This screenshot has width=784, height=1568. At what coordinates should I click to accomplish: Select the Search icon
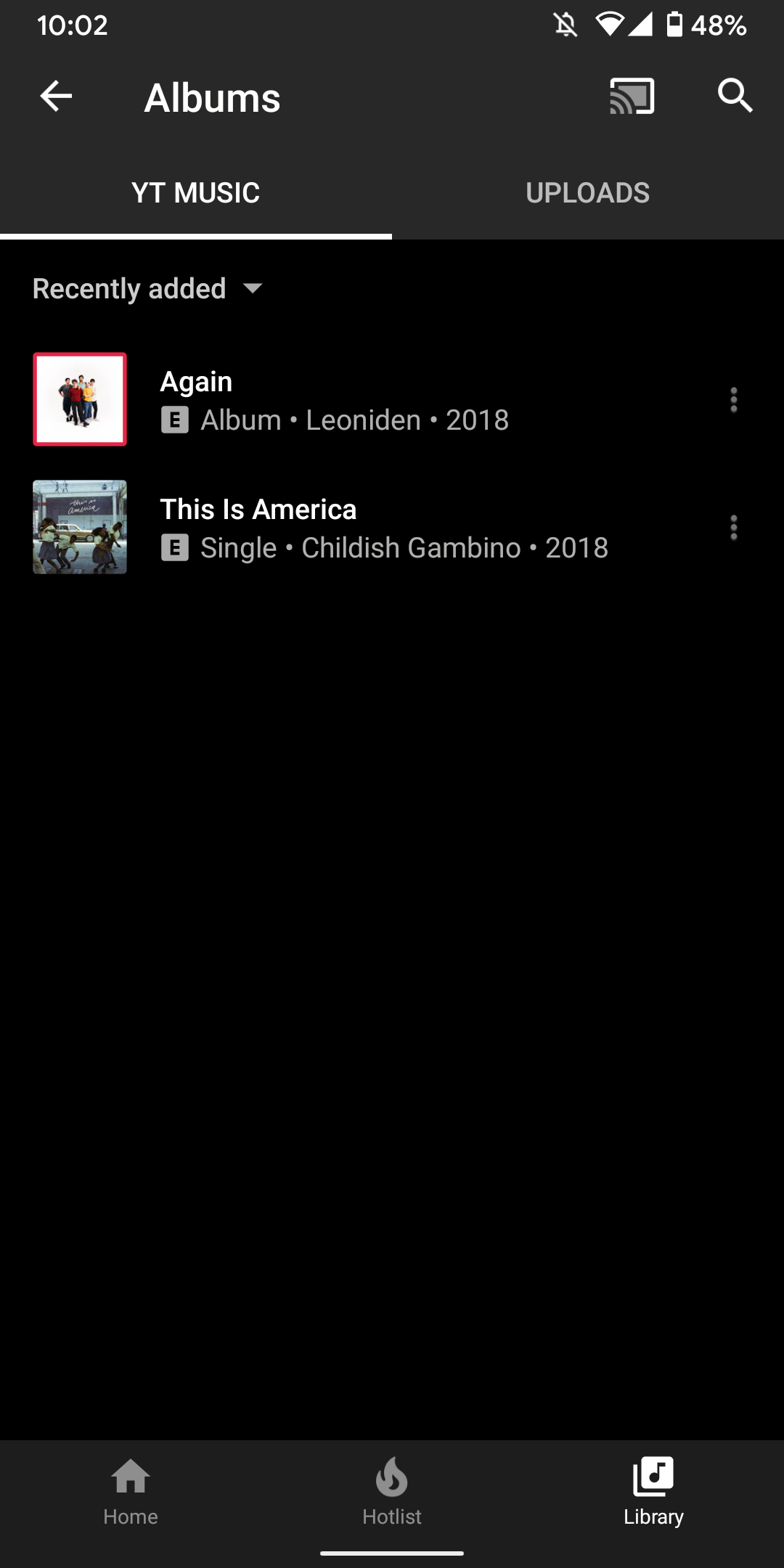click(x=735, y=95)
